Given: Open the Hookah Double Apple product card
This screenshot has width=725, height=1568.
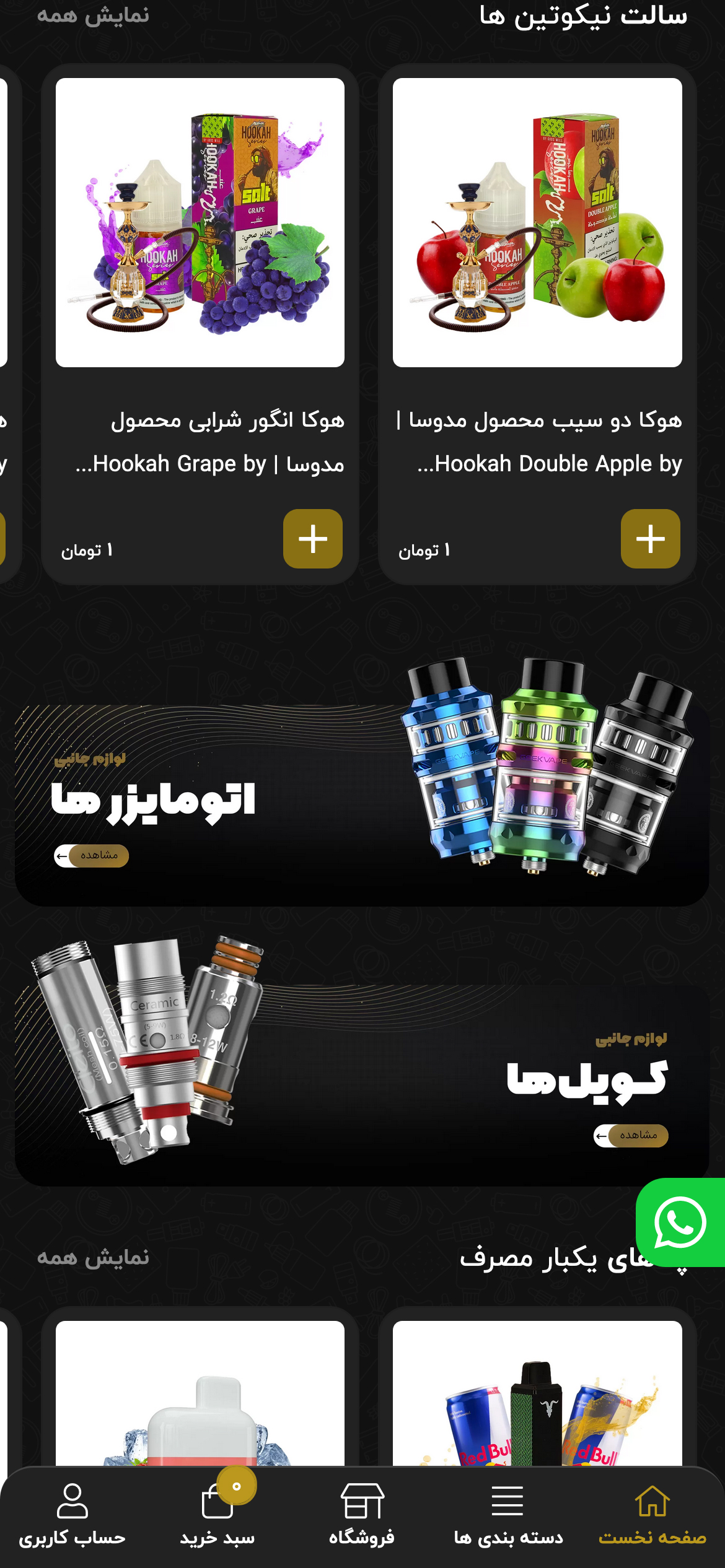Looking at the screenshot, I should [x=537, y=324].
